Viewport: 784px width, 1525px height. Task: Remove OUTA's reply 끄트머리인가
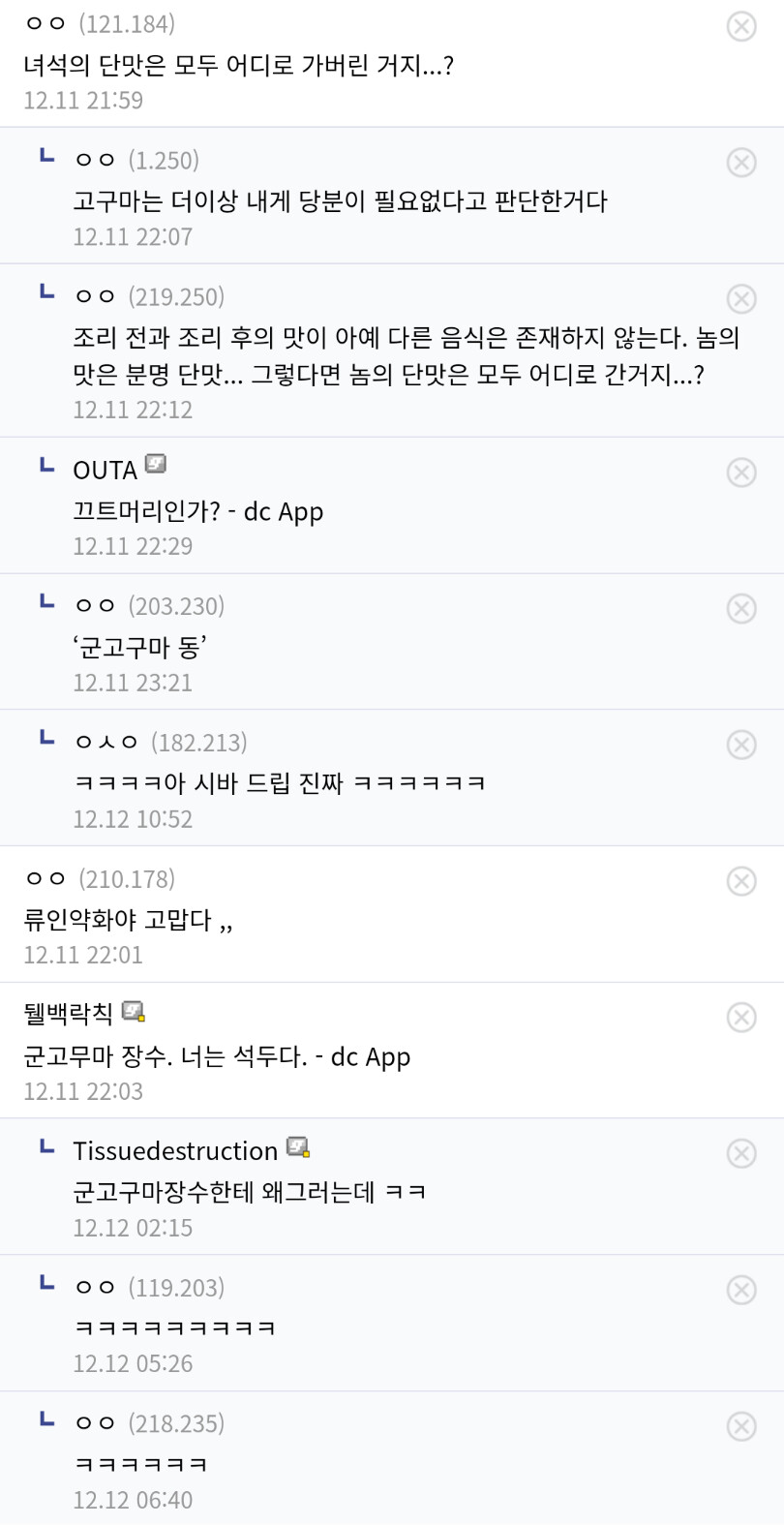[741, 473]
